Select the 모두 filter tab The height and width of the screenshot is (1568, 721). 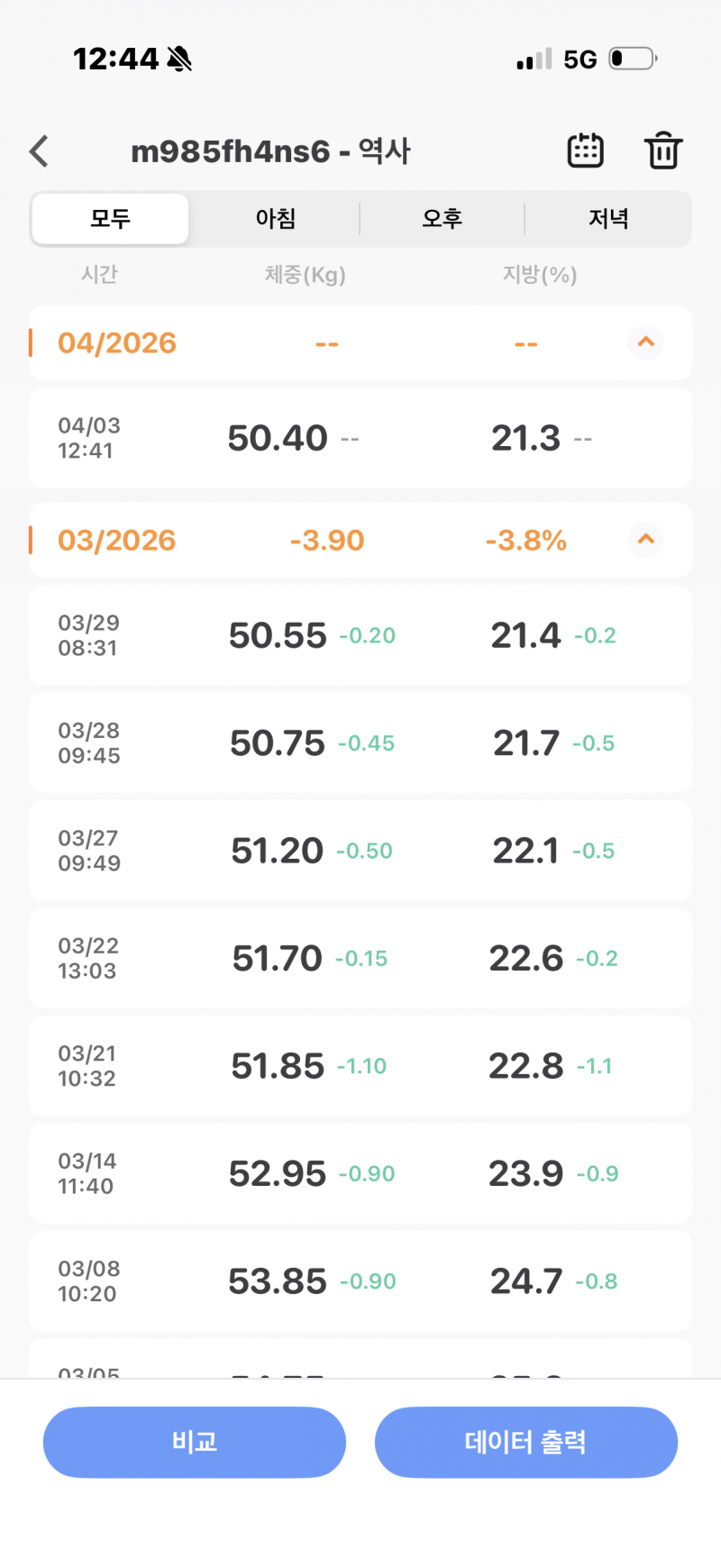click(x=109, y=218)
